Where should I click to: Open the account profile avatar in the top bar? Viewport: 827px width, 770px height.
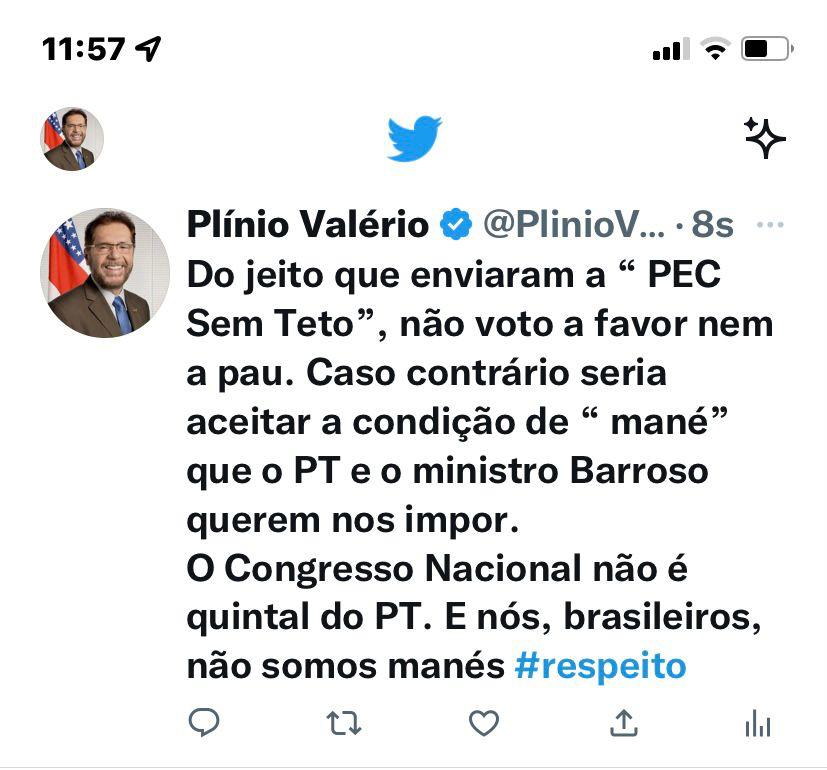point(72,138)
